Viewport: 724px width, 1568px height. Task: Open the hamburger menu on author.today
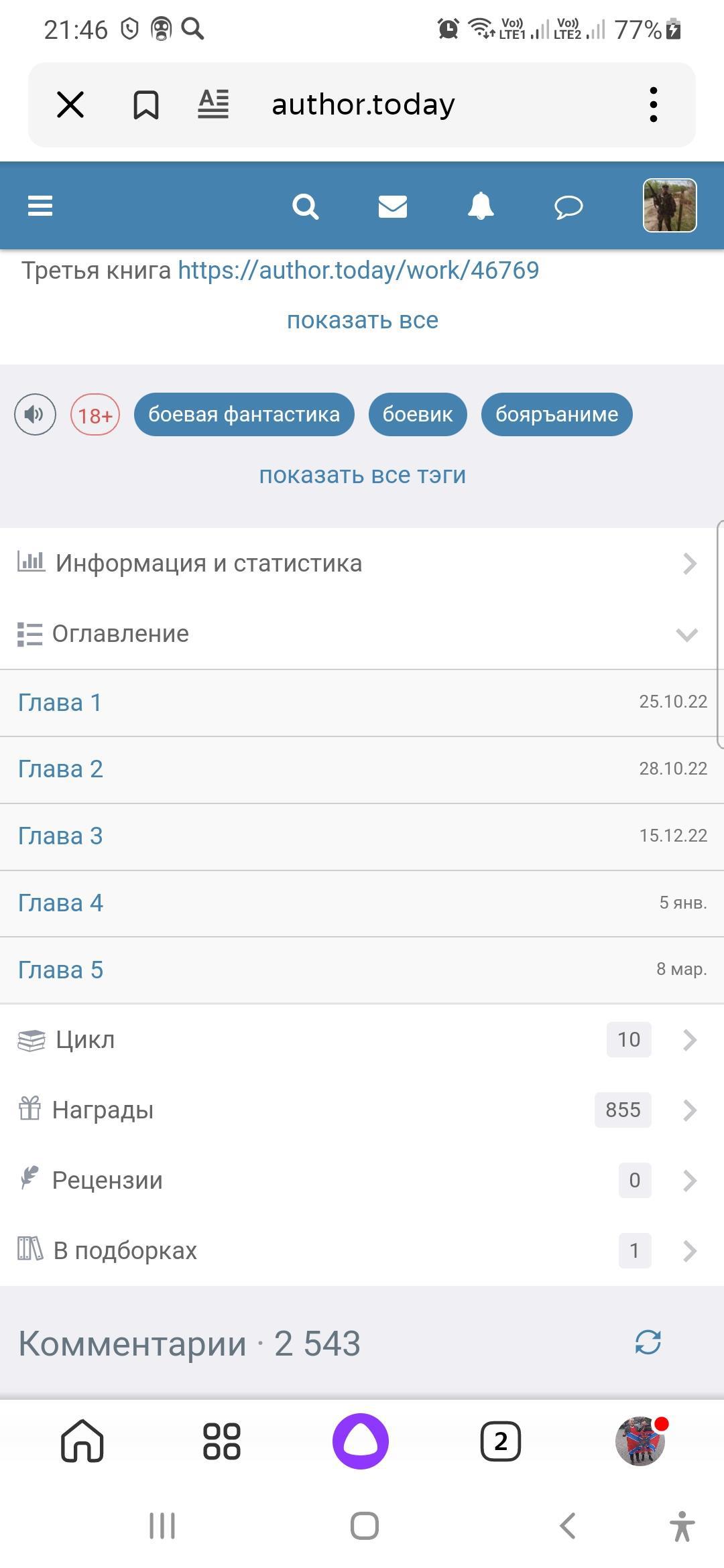pyautogui.click(x=40, y=206)
